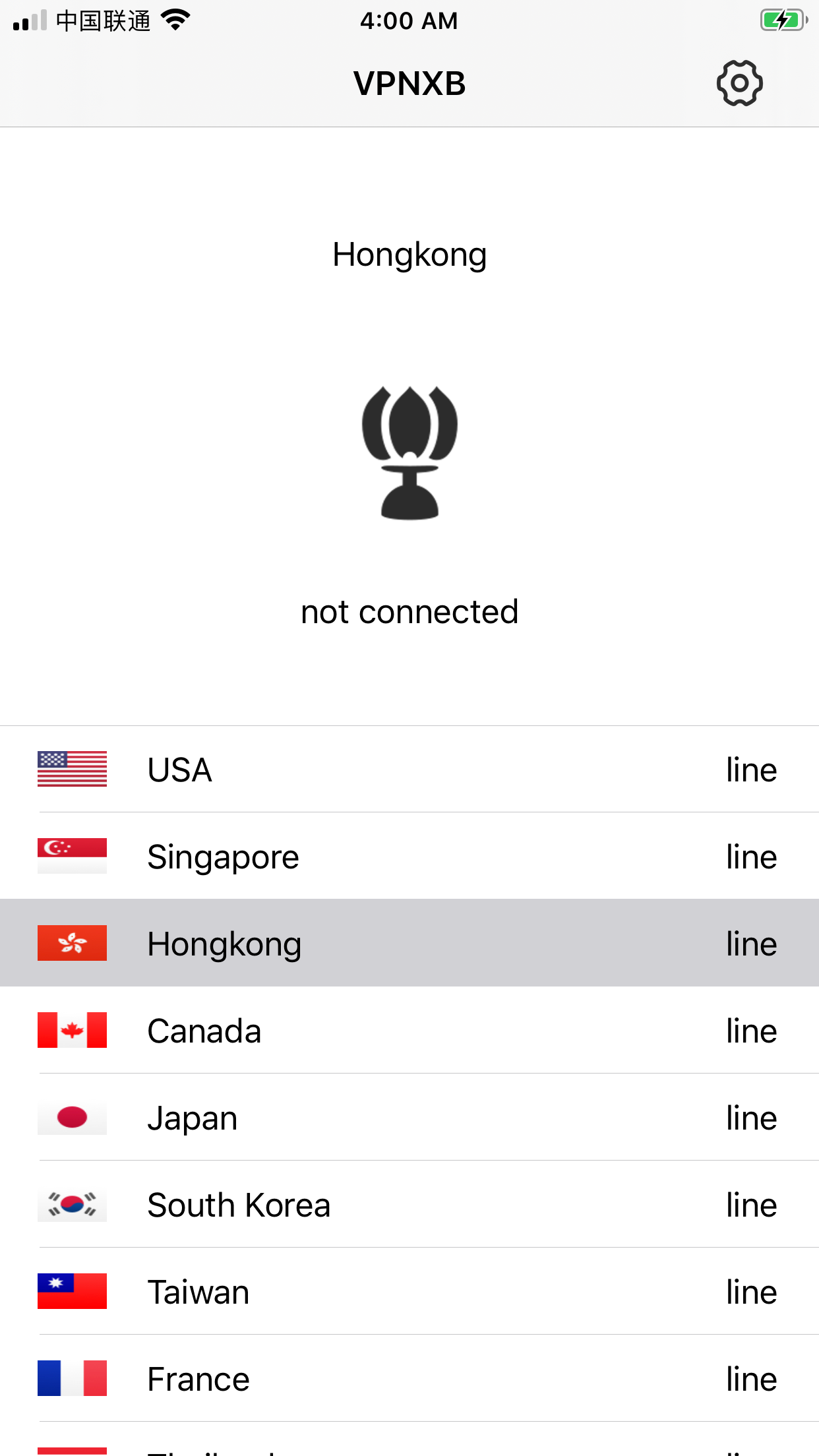Click the South Korea flag icon
Image resolution: width=819 pixels, height=1456 pixels.
click(72, 1204)
